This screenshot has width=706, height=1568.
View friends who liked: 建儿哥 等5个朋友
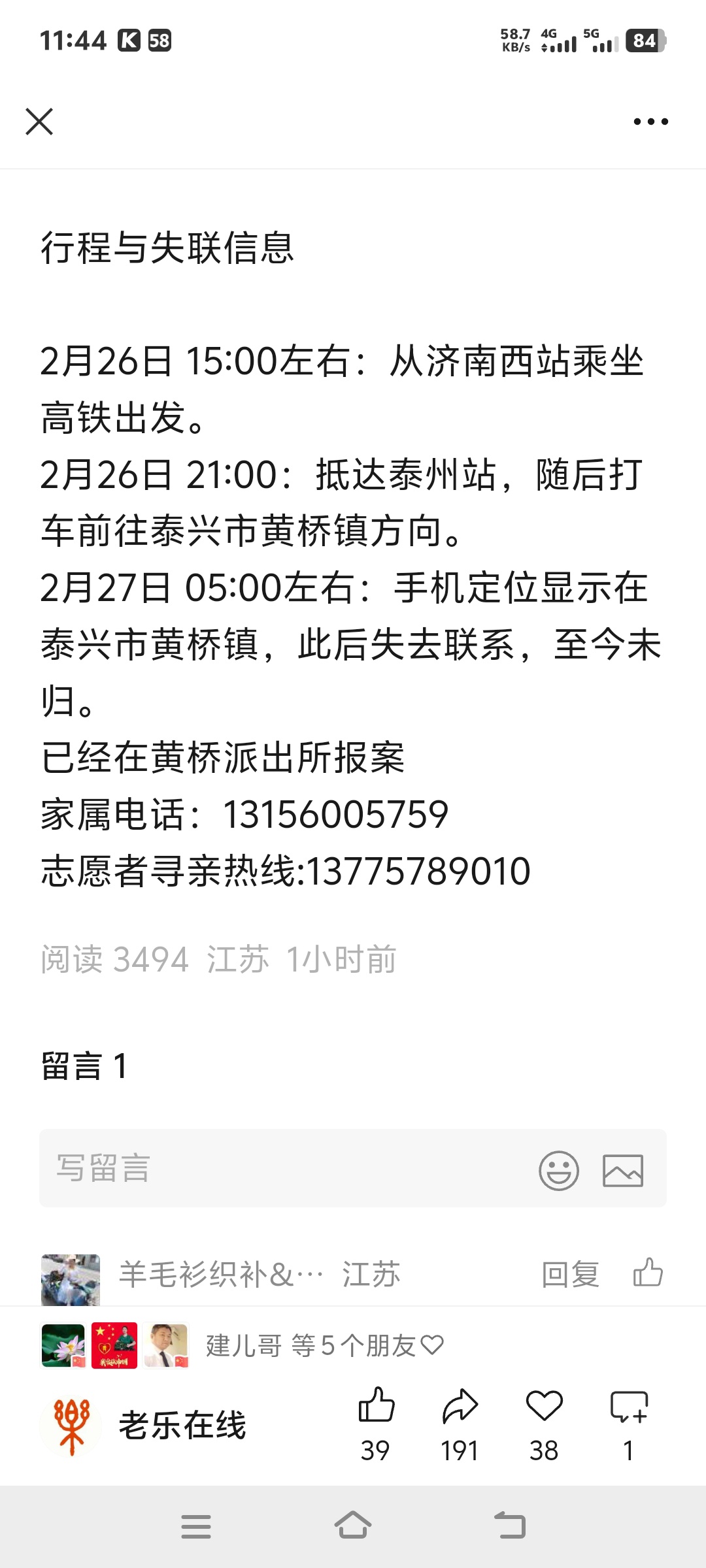(324, 1346)
